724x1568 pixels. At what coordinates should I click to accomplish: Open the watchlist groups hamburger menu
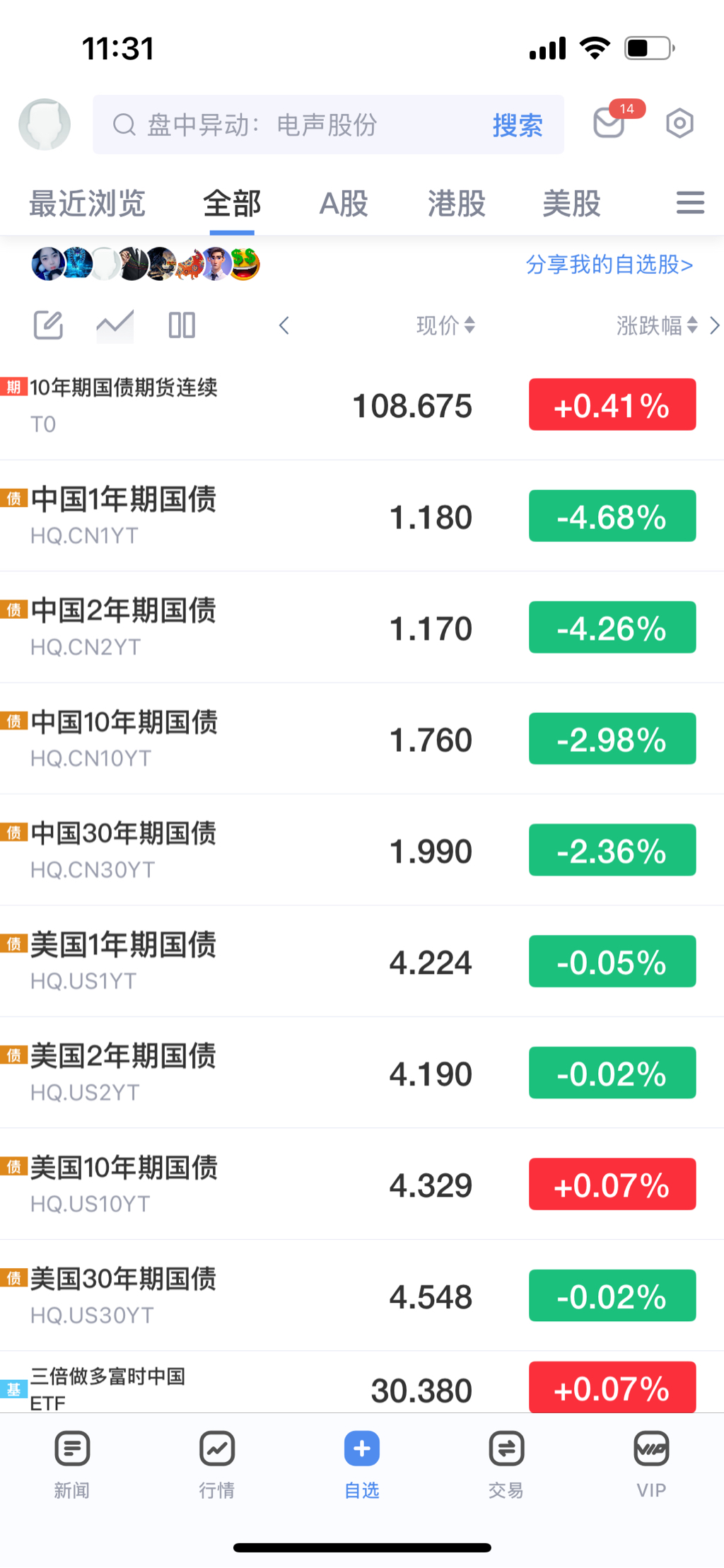coord(690,203)
